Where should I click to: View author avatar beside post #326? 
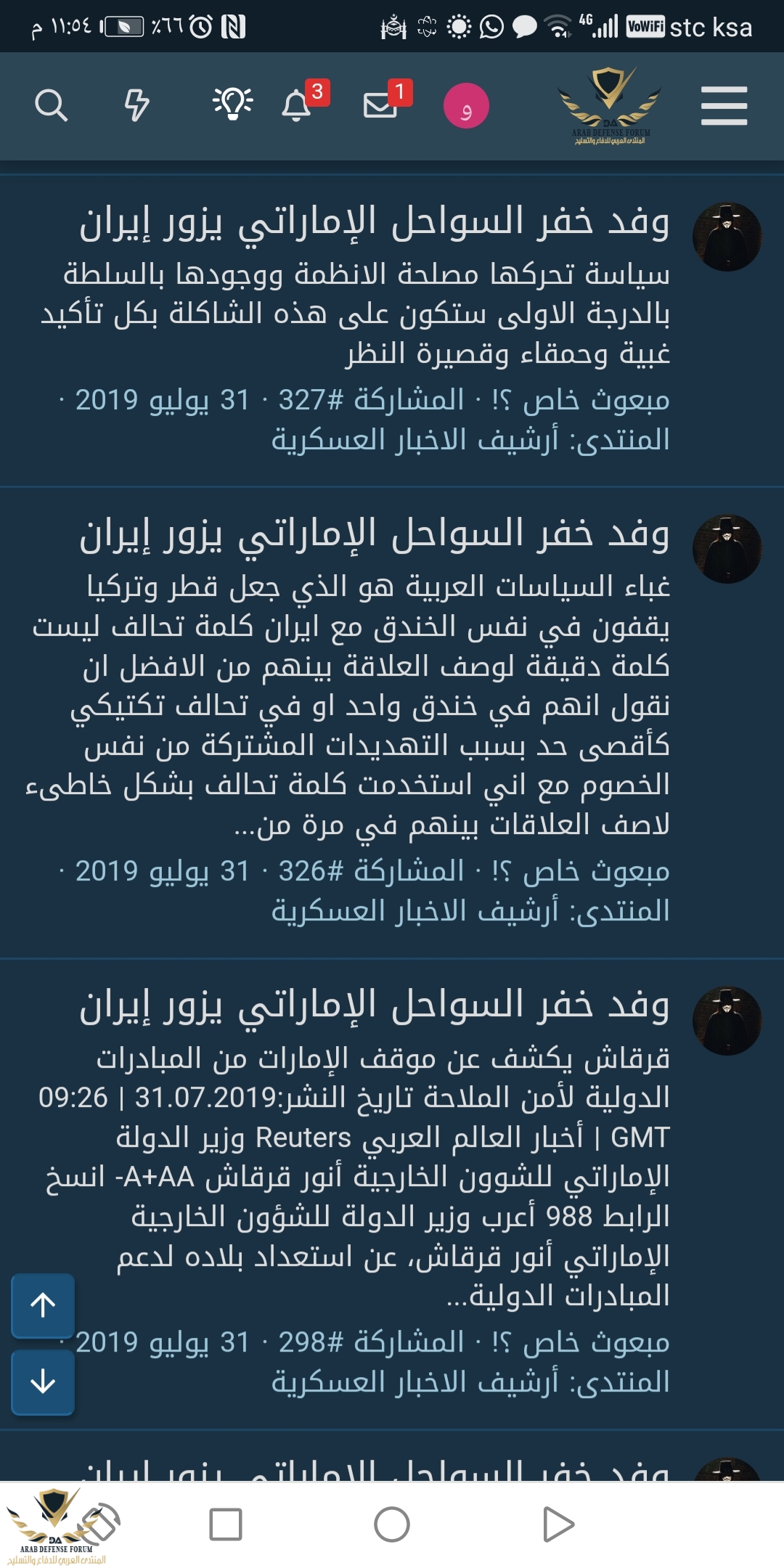(727, 549)
